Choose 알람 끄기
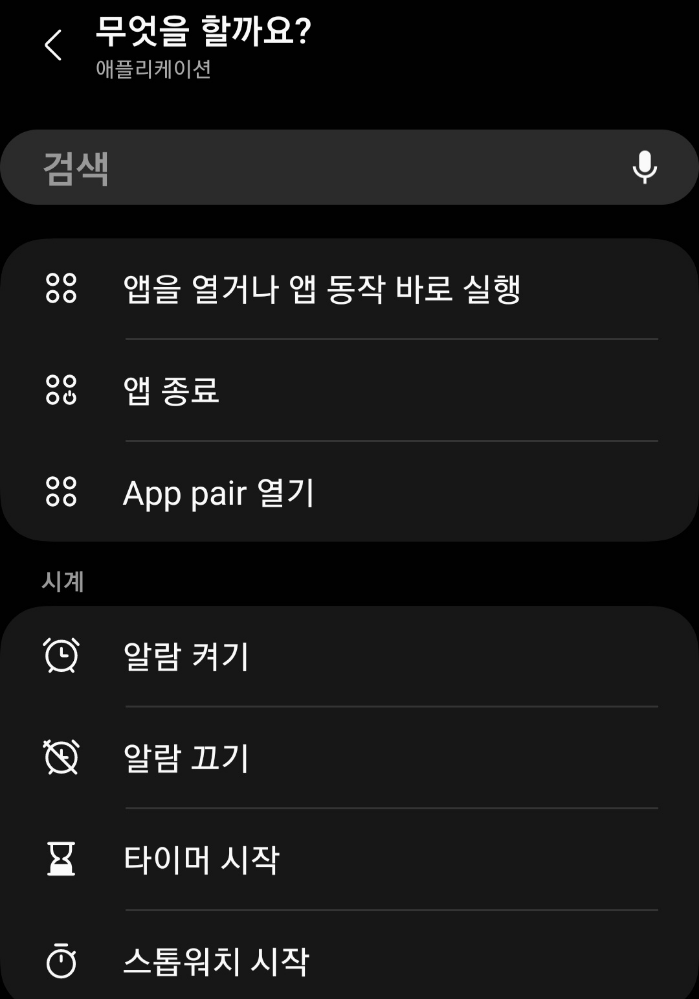 click(x=186, y=759)
